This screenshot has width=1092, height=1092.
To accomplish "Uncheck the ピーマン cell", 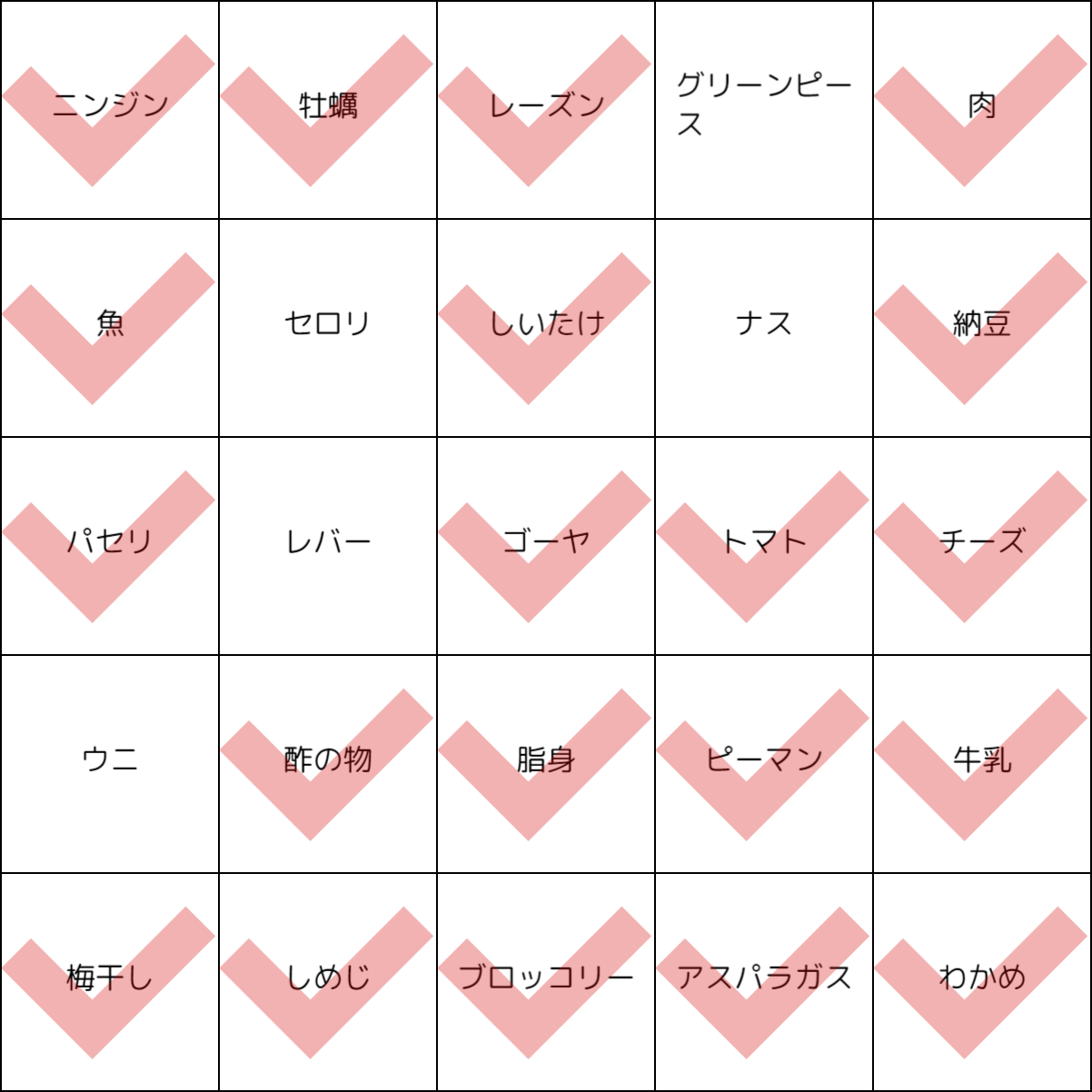I will [x=764, y=764].
